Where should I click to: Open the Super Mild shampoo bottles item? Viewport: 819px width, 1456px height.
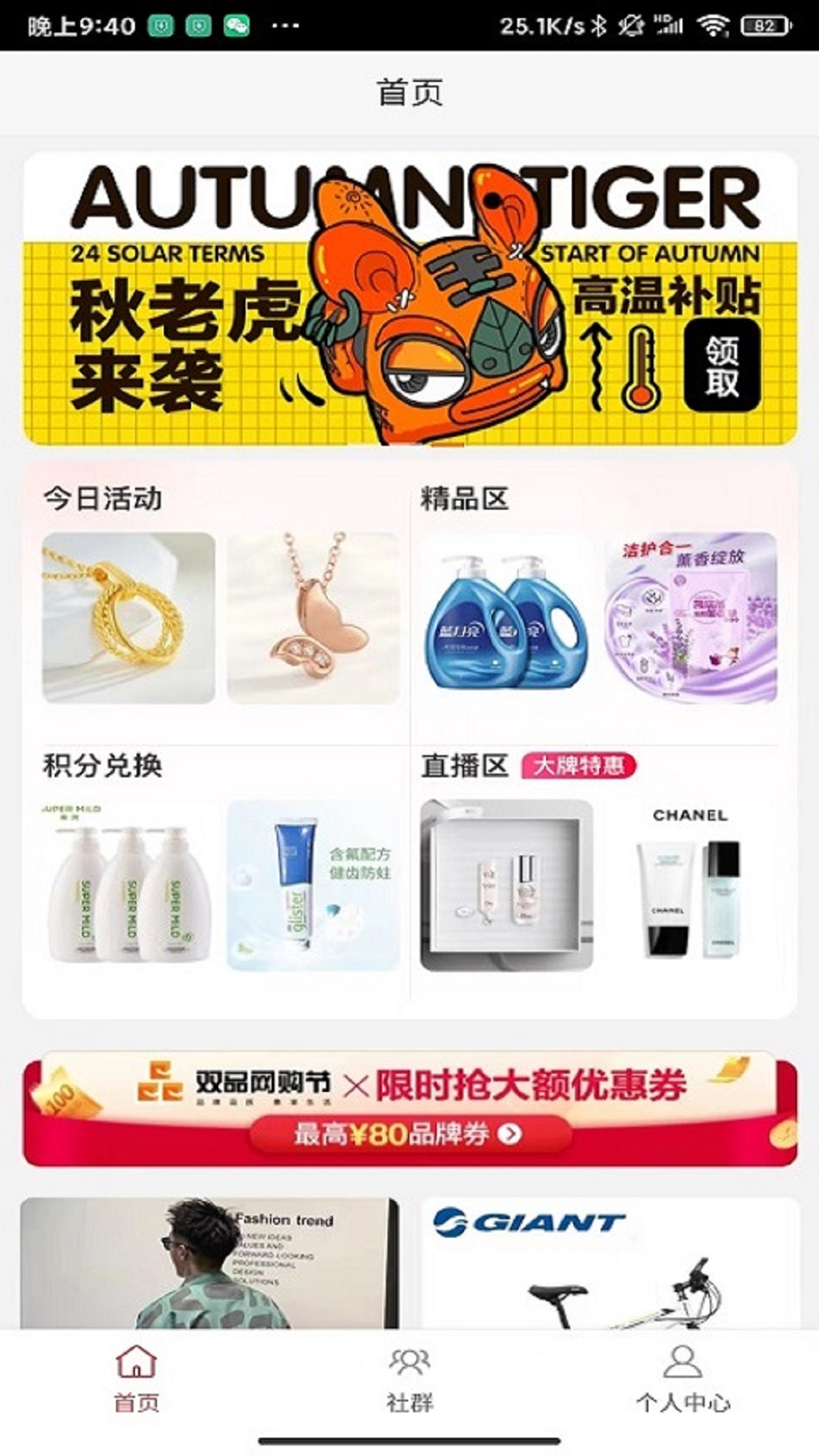(x=128, y=886)
